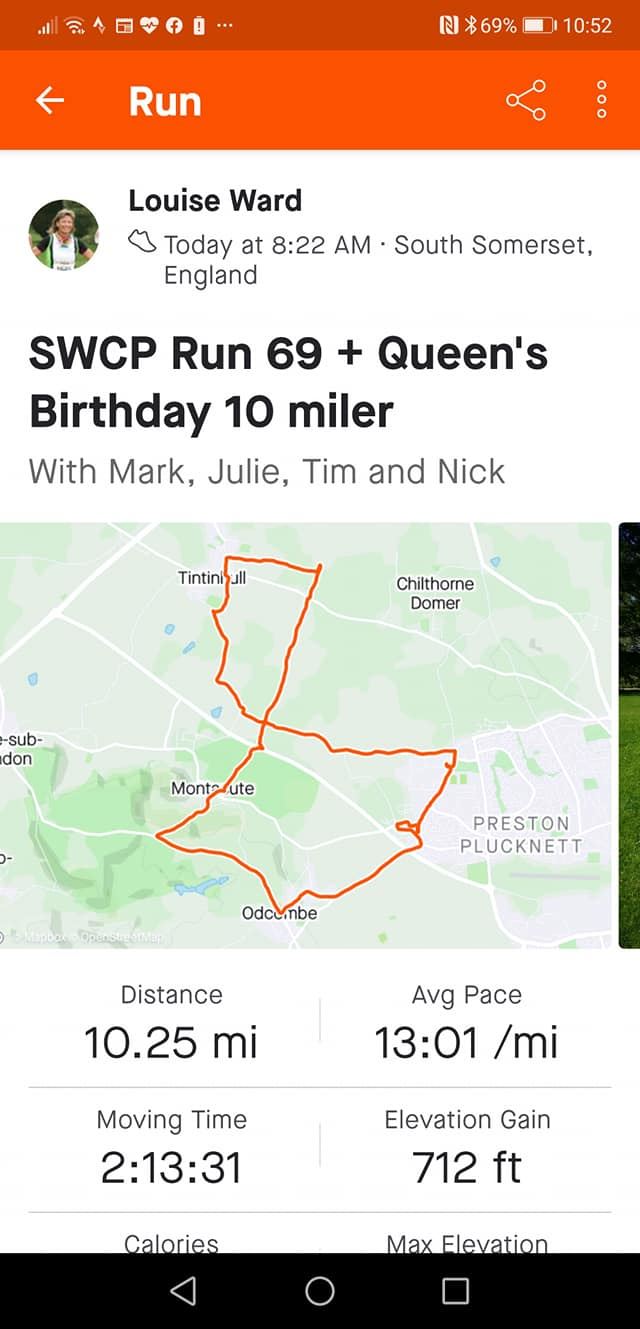Go to the phone's home screen
The width and height of the screenshot is (640, 1329).
click(x=320, y=1291)
